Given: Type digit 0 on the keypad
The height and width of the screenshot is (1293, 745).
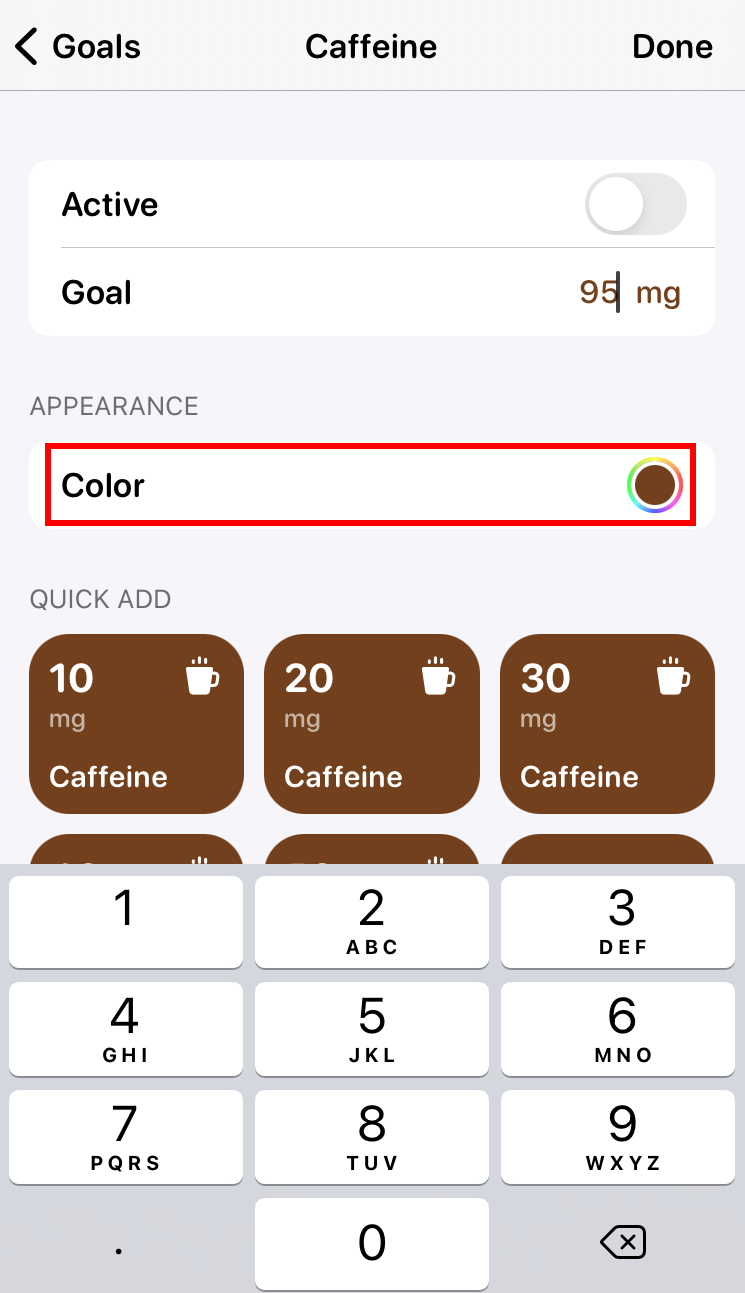Looking at the screenshot, I should coord(371,1243).
